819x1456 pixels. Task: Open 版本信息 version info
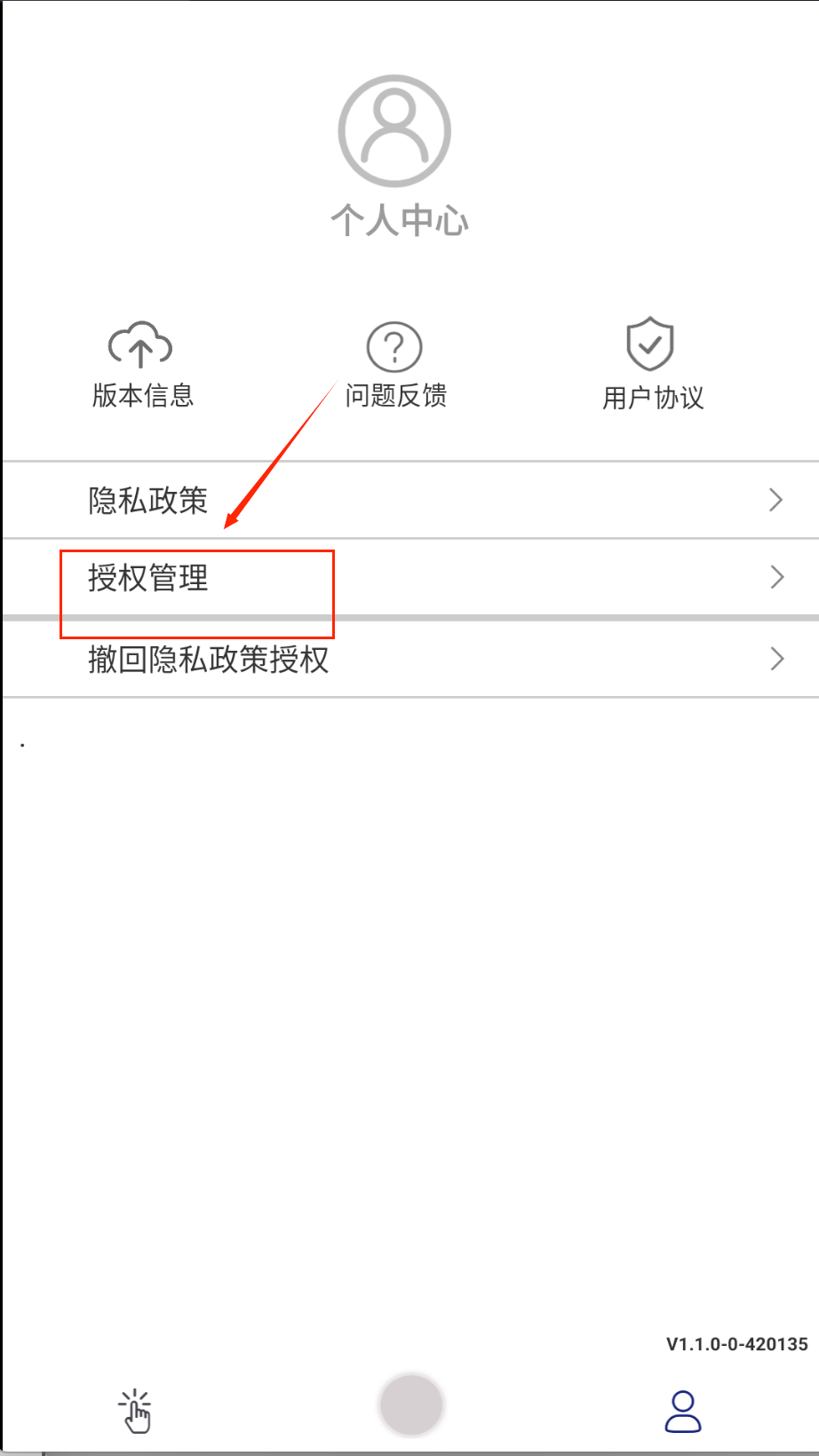pyautogui.click(x=142, y=365)
